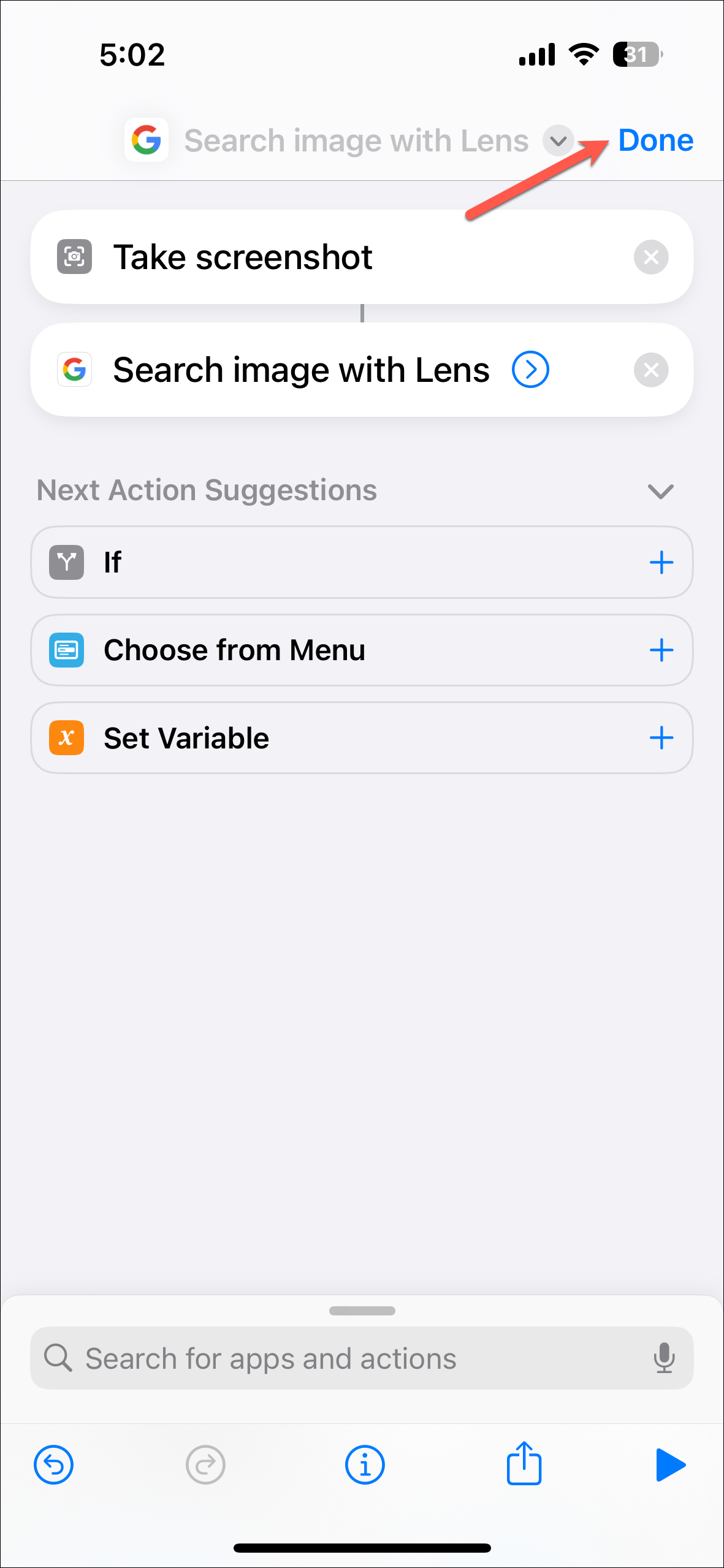Redo the last change

[x=205, y=1465]
